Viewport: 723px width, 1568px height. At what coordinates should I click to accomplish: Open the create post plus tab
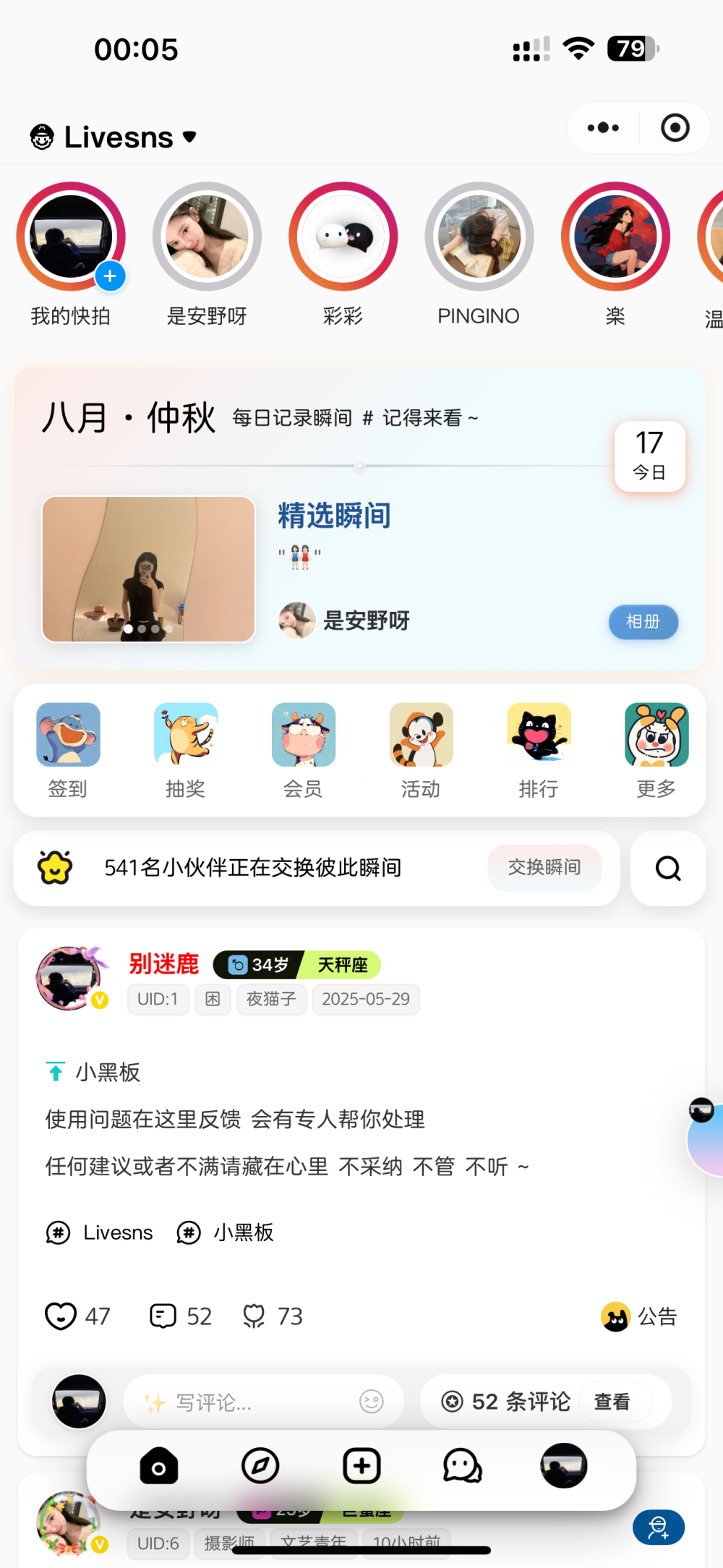coord(361,1466)
